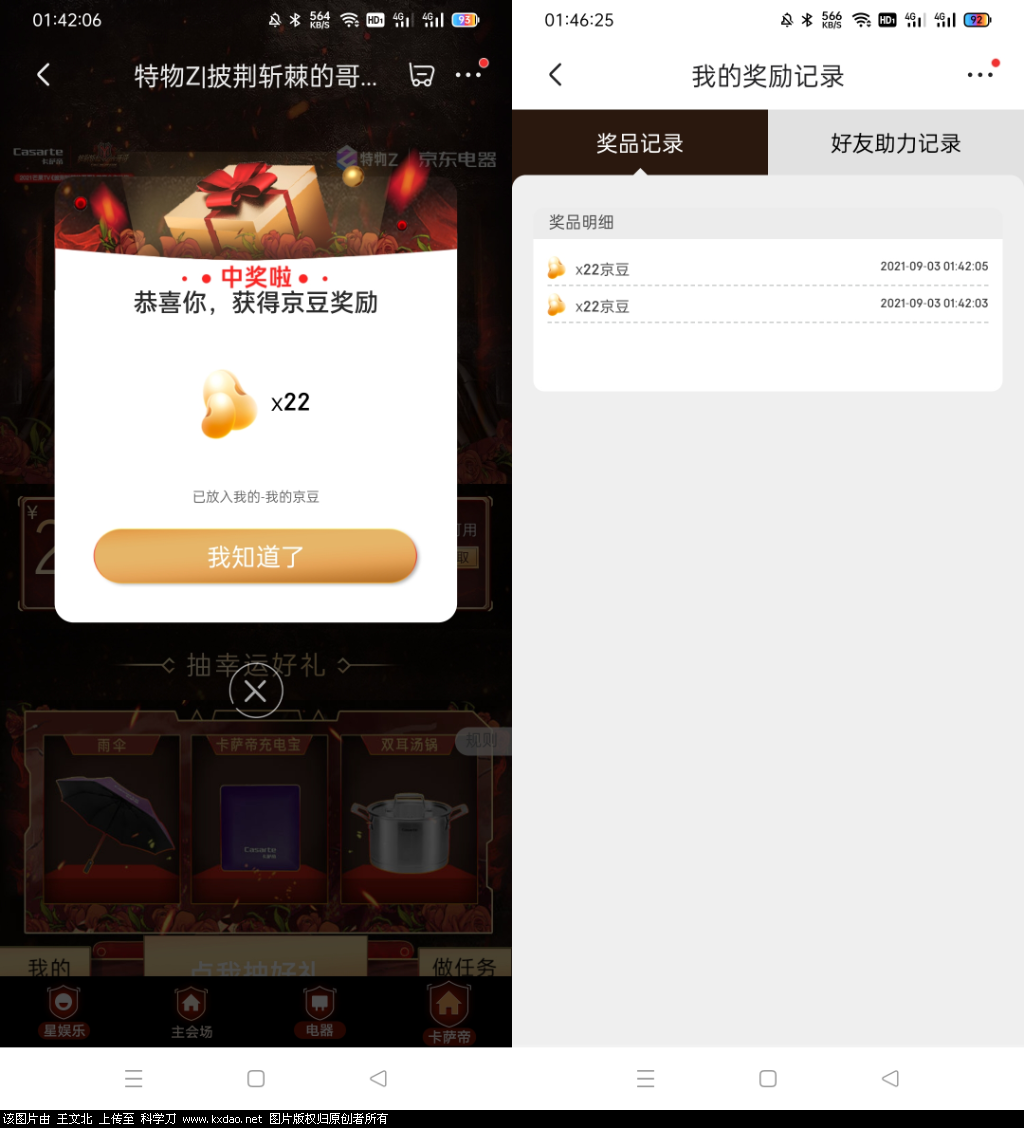Screen dimensions: 1024x1128
Task: Select the 奖品记录 tab
Action: click(640, 143)
